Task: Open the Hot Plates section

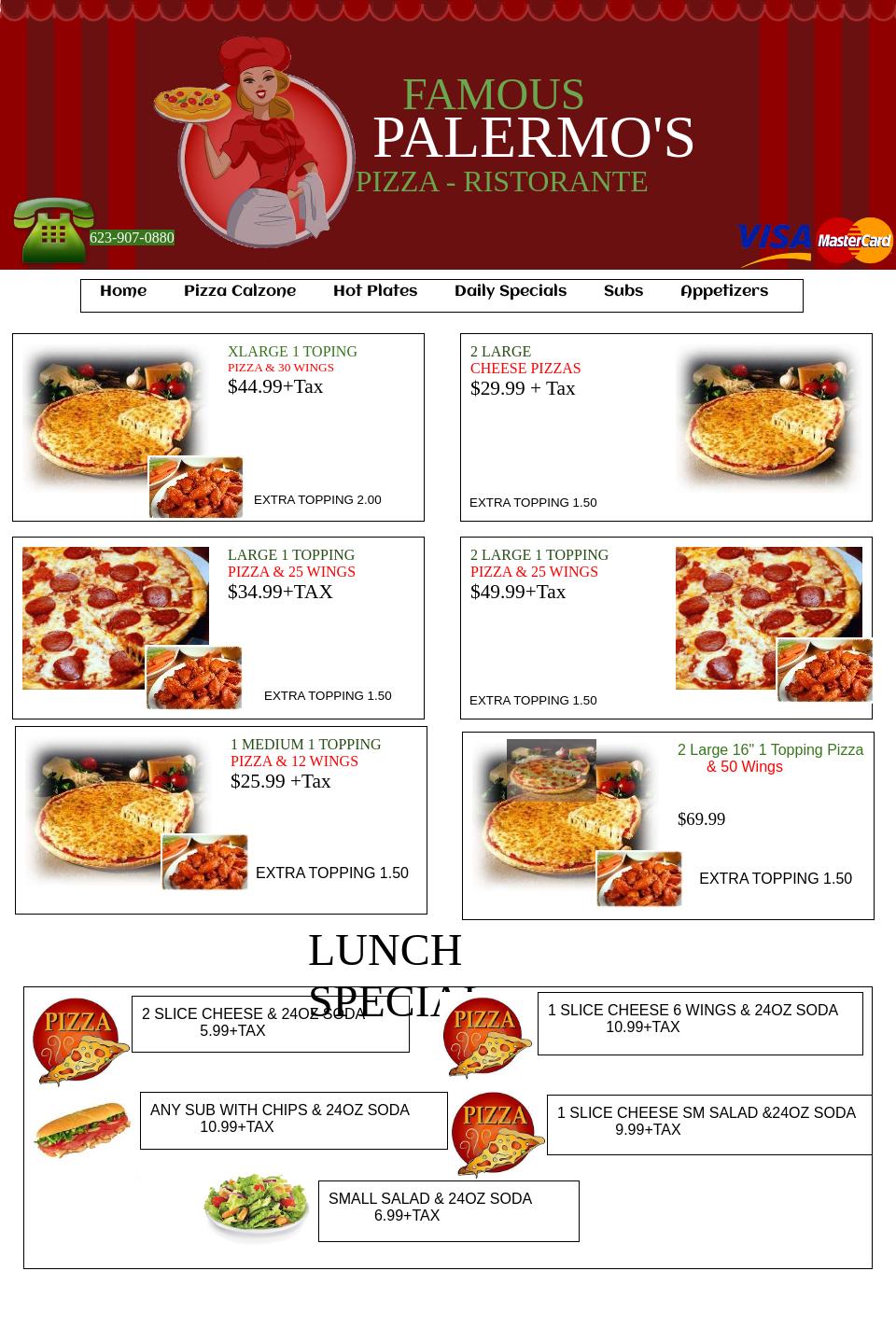Action: (x=375, y=291)
